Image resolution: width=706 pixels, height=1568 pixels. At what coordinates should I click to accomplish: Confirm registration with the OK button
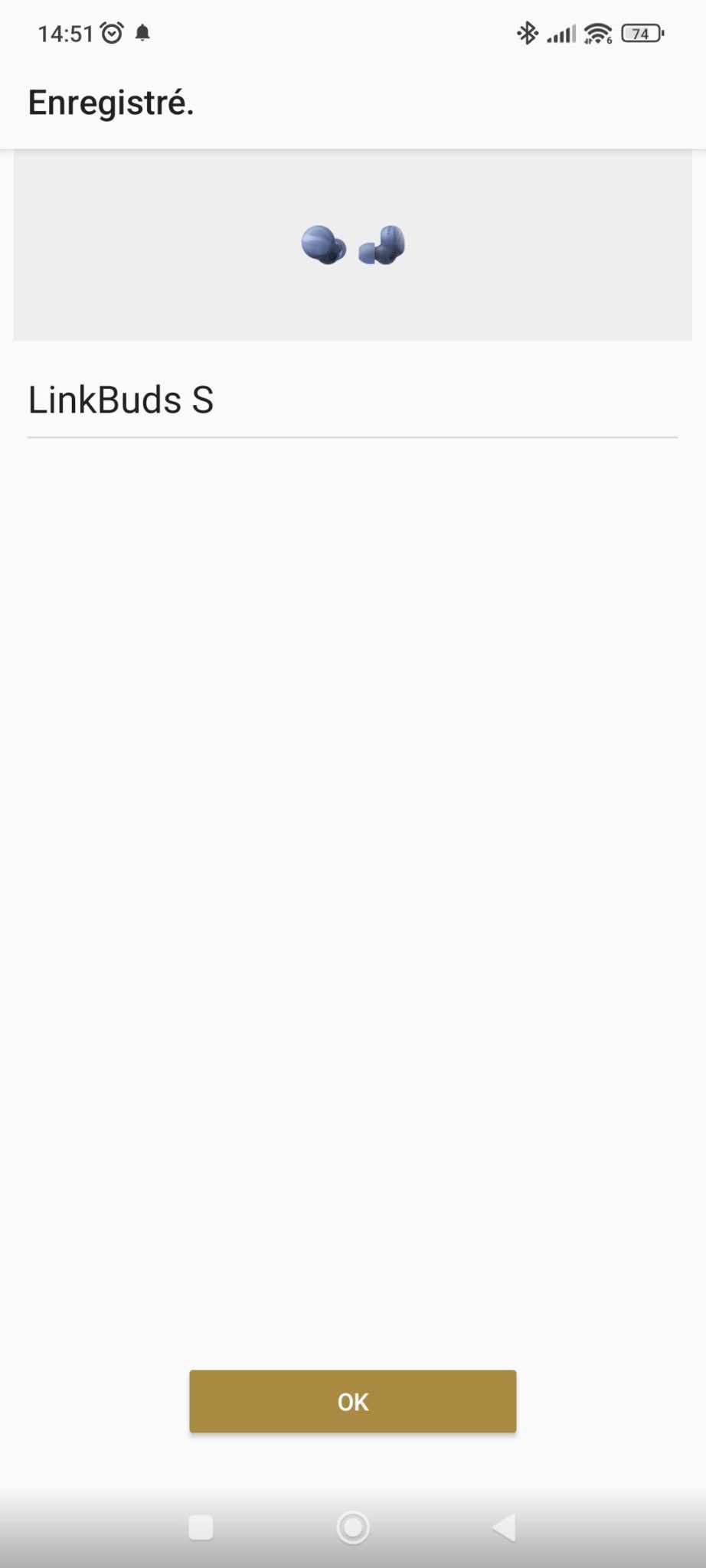(x=353, y=1401)
